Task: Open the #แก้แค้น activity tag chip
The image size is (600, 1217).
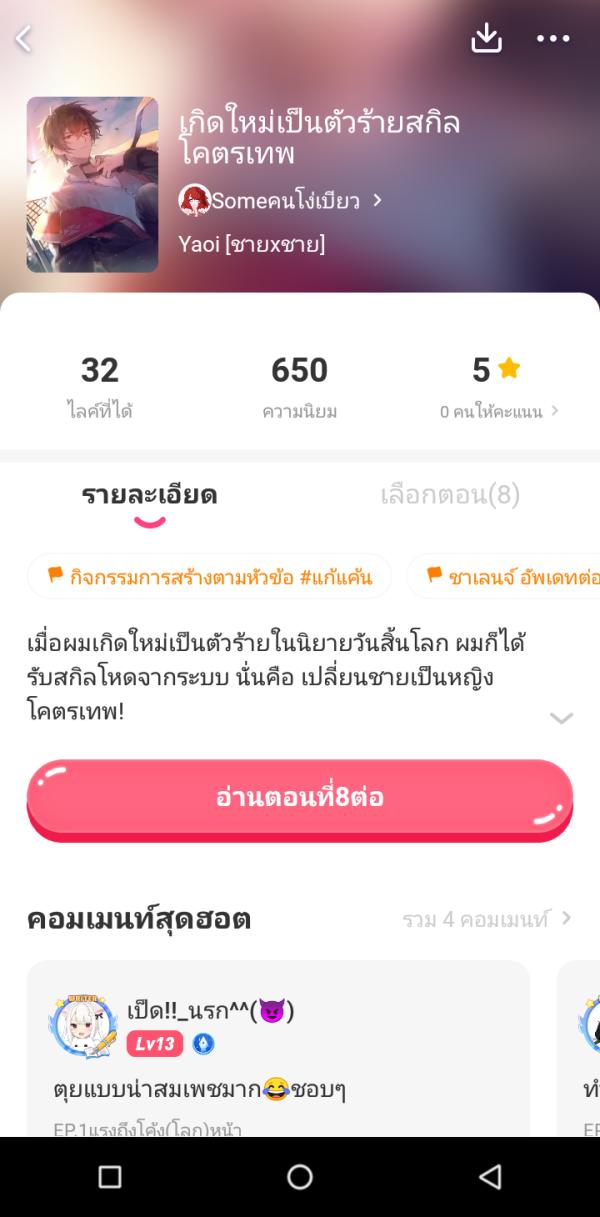Action: tap(209, 577)
